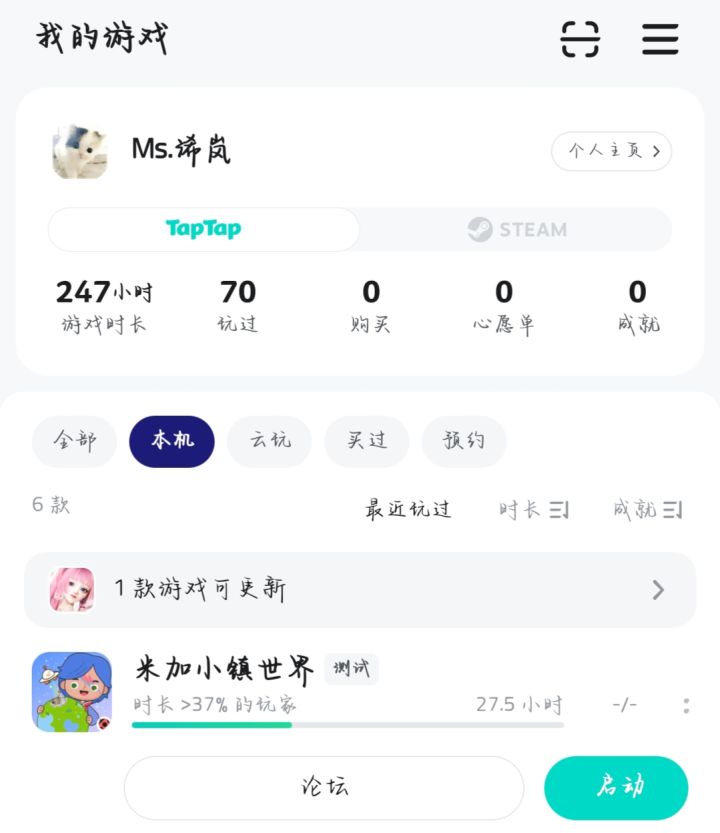Viewport: 720px width, 833px height.
Task: Switch platform view to STEAM
Action: (515, 229)
